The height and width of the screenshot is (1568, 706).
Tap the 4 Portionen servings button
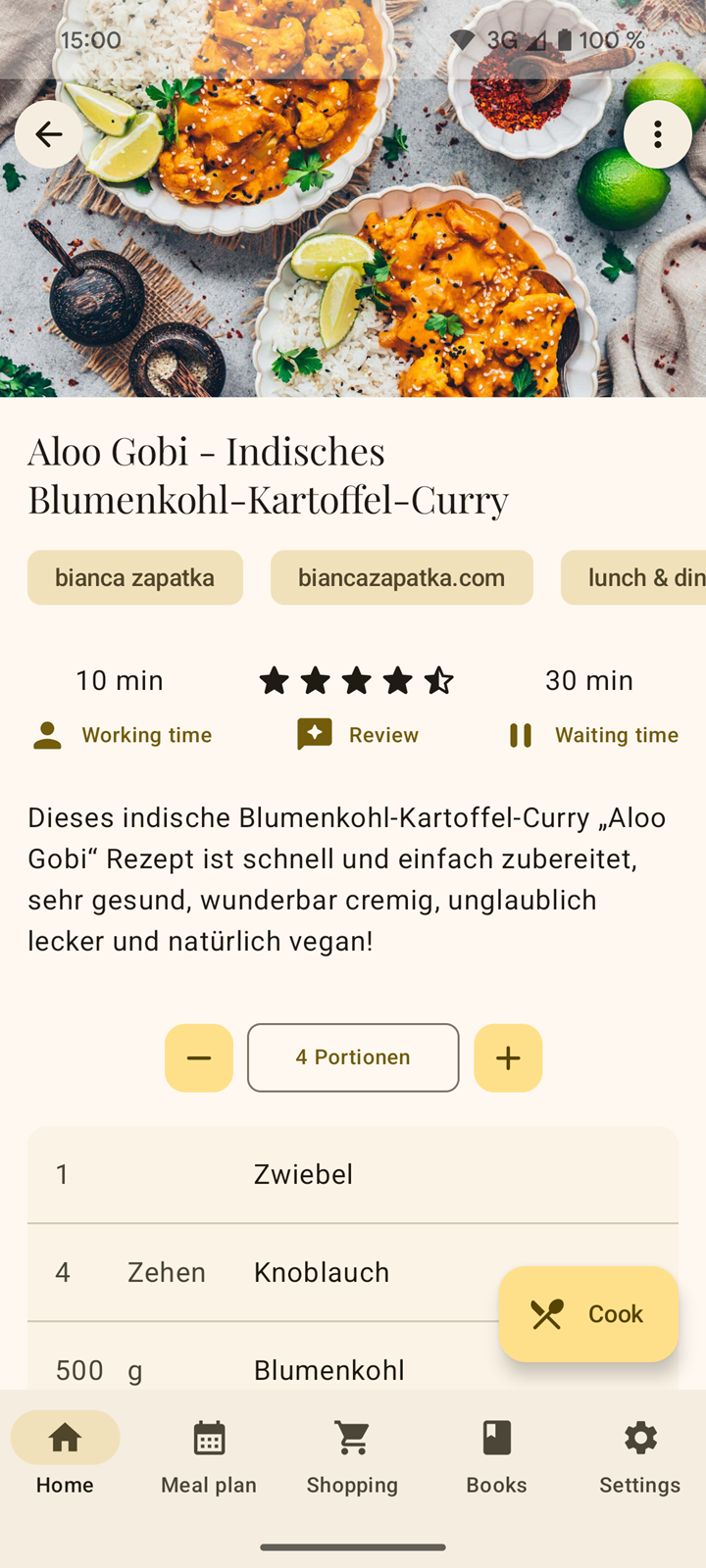pyautogui.click(x=353, y=1057)
